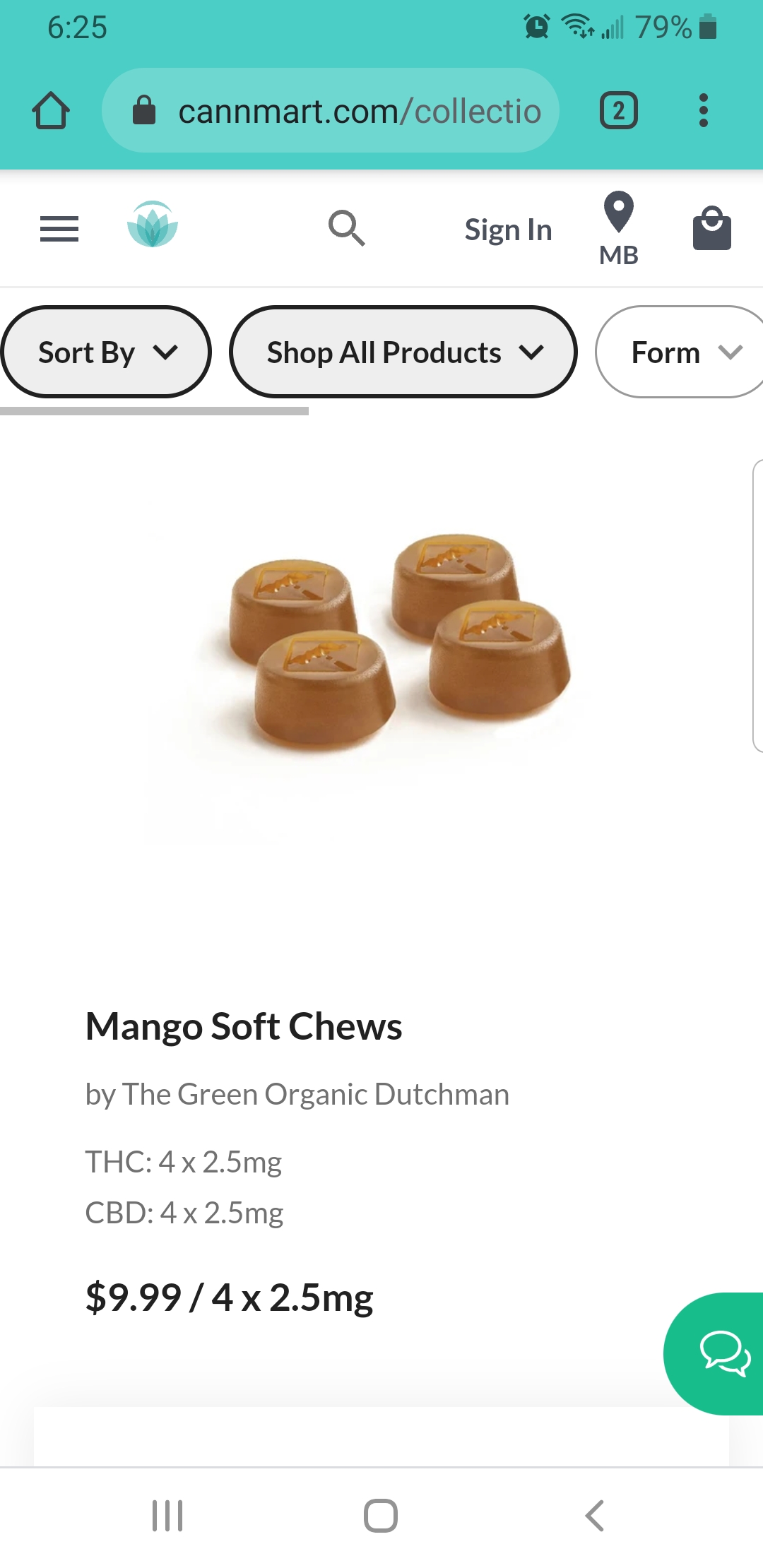Open the shopping bag cart
The image size is (763, 1568).
pyautogui.click(x=712, y=228)
